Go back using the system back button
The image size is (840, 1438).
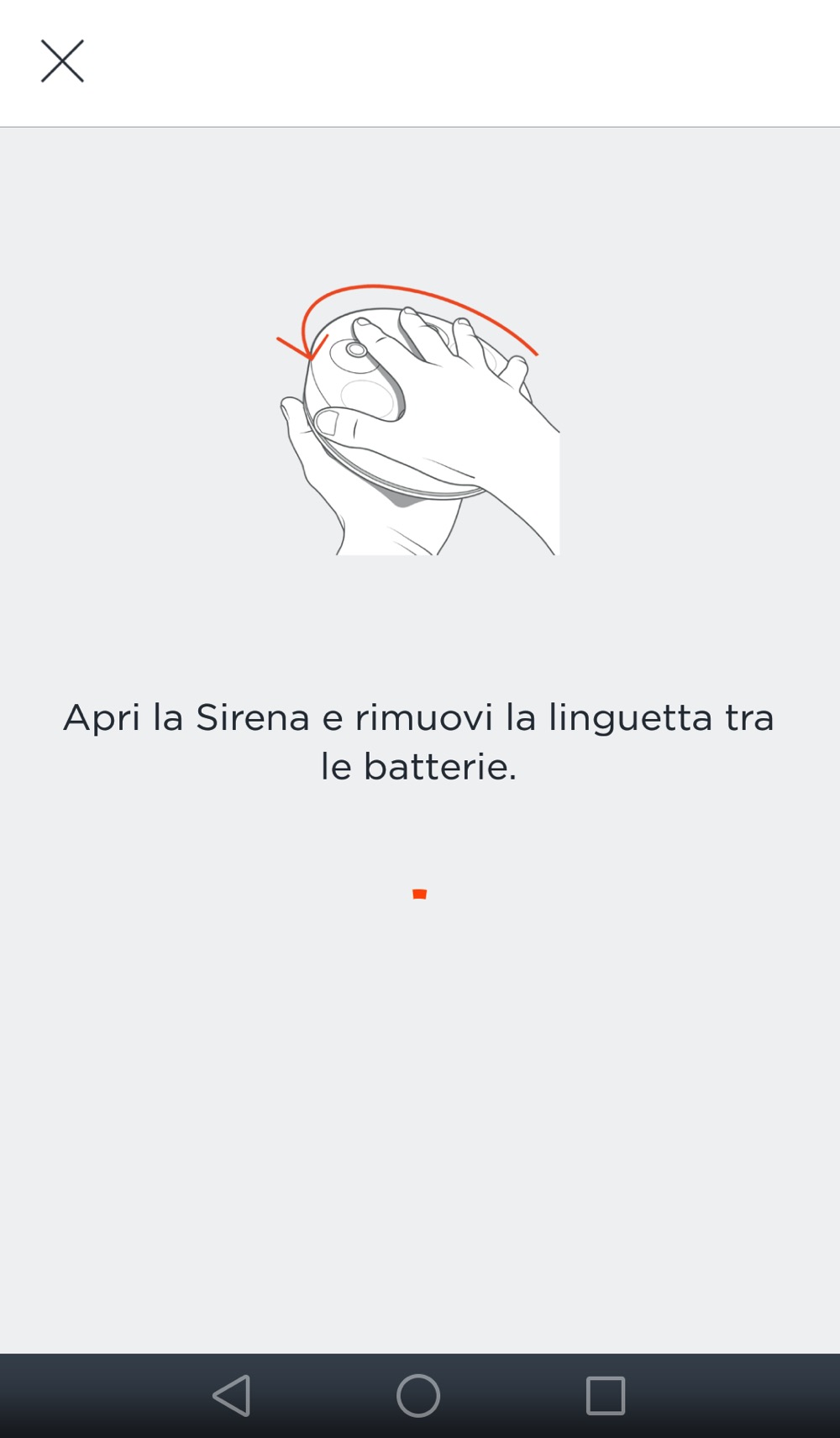pos(232,1395)
